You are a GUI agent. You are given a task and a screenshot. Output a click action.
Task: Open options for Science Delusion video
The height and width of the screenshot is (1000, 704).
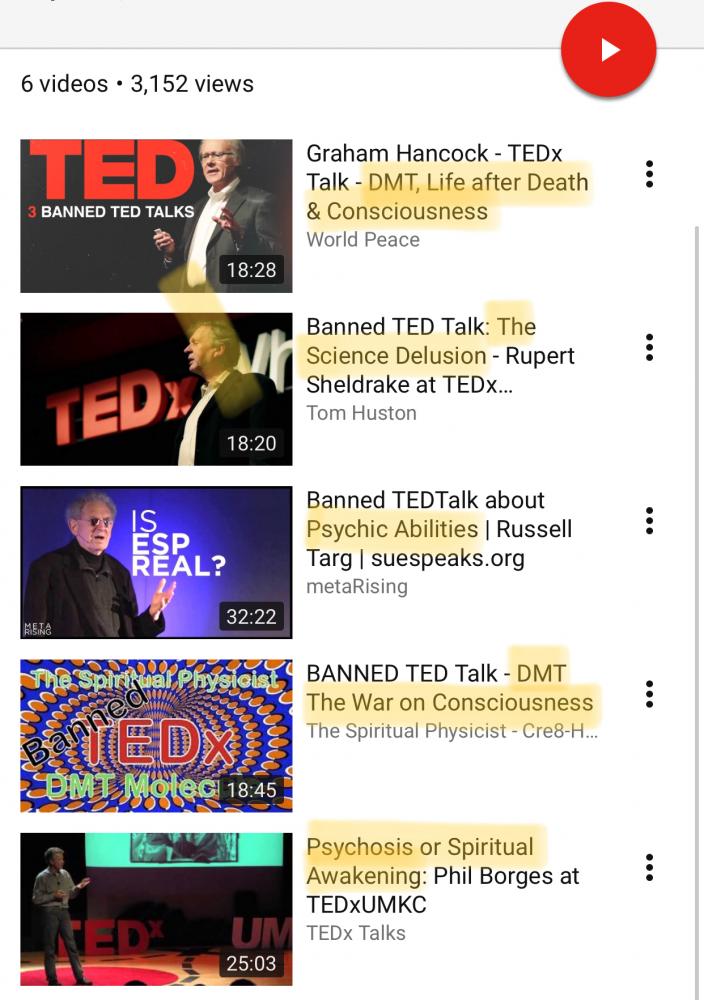(650, 347)
